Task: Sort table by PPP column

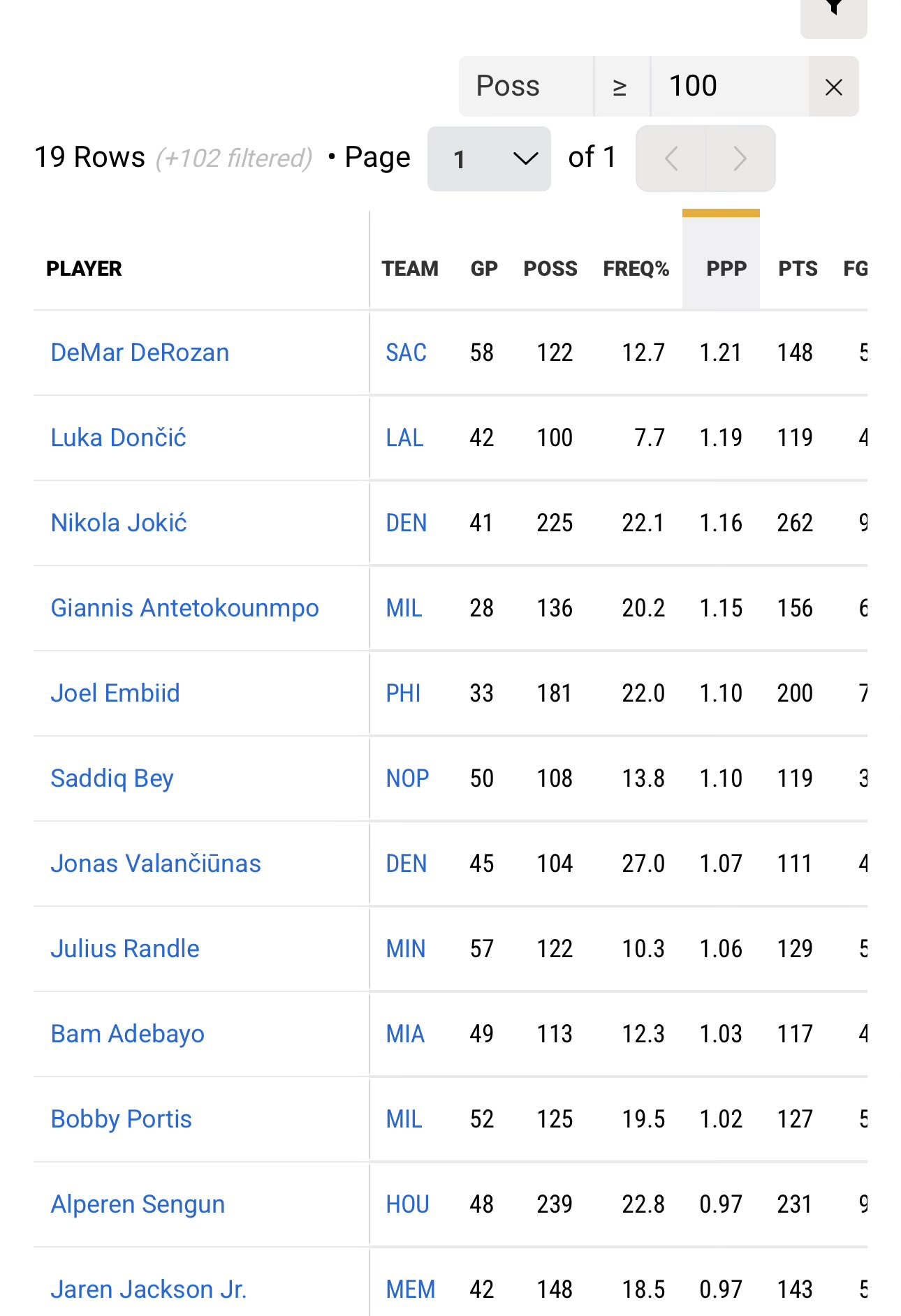Action: tap(725, 269)
